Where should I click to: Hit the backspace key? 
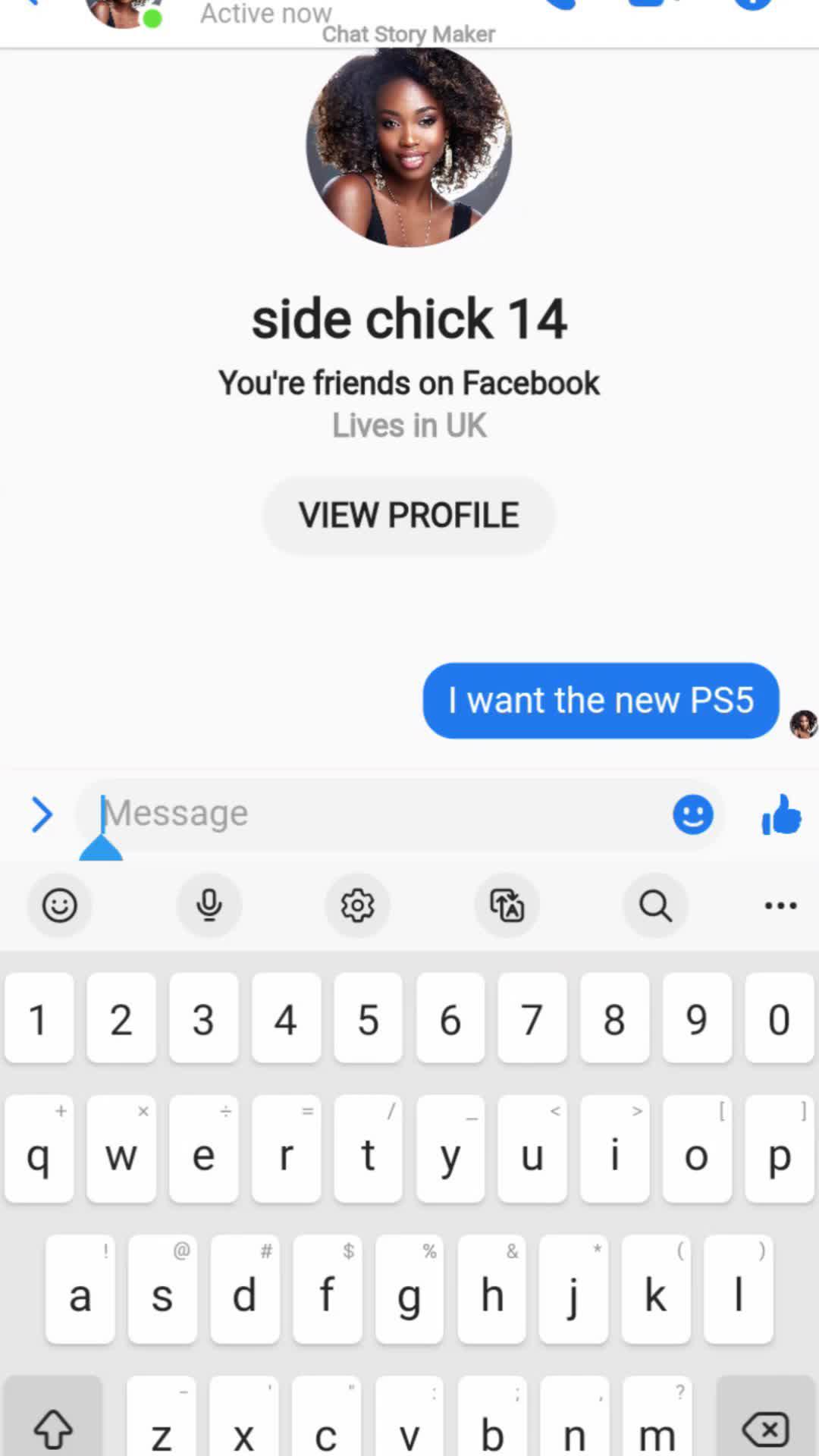pyautogui.click(x=766, y=1426)
